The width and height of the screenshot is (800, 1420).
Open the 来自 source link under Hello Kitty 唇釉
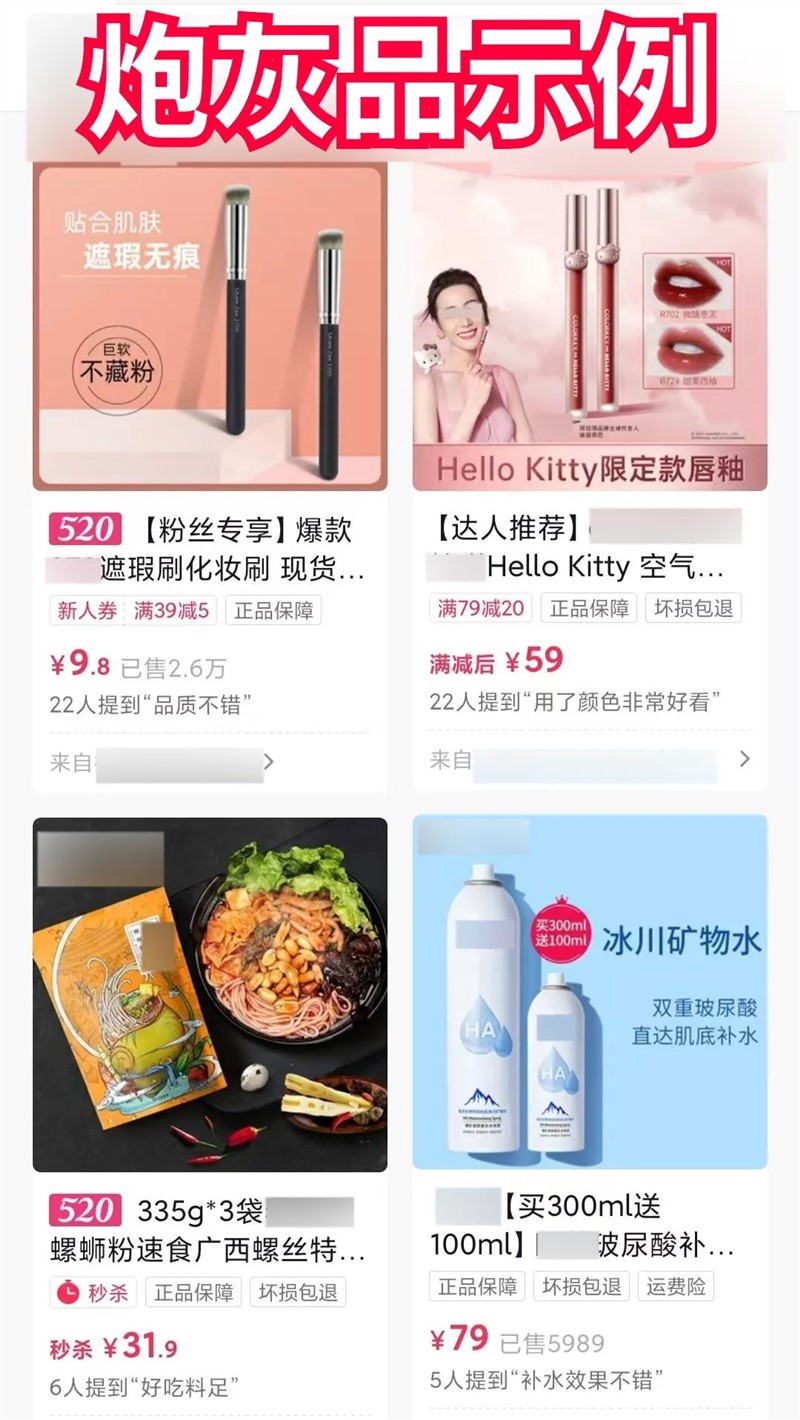click(x=590, y=760)
